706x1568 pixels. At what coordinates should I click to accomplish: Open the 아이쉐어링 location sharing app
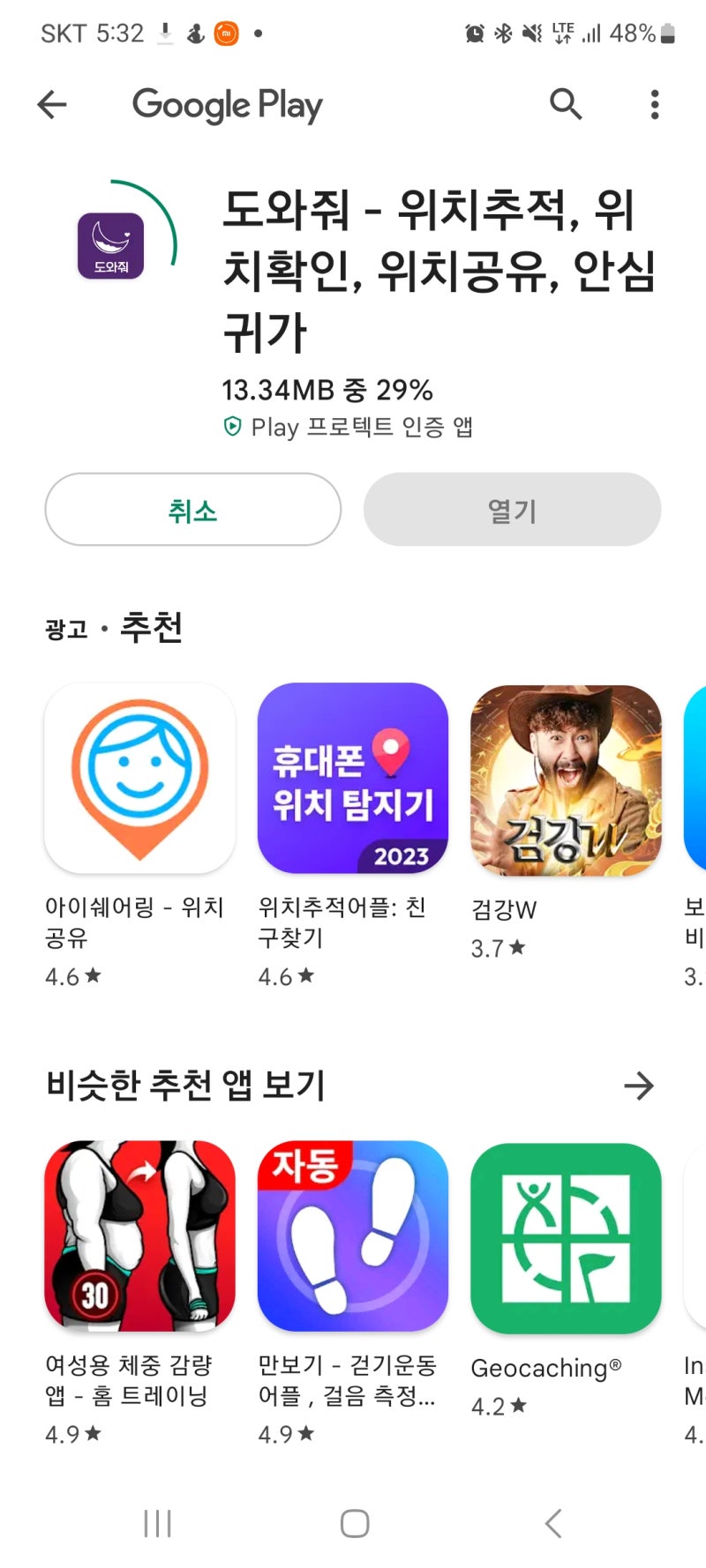(139, 779)
